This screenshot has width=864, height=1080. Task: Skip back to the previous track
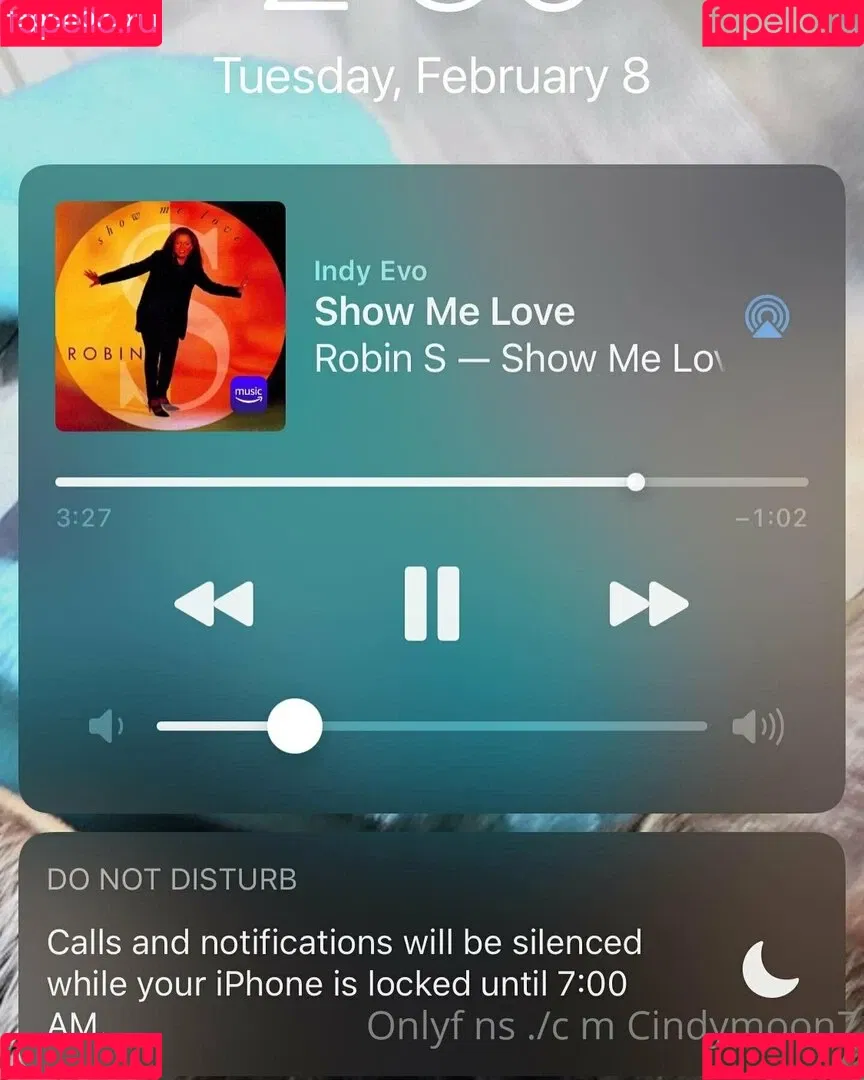point(214,604)
